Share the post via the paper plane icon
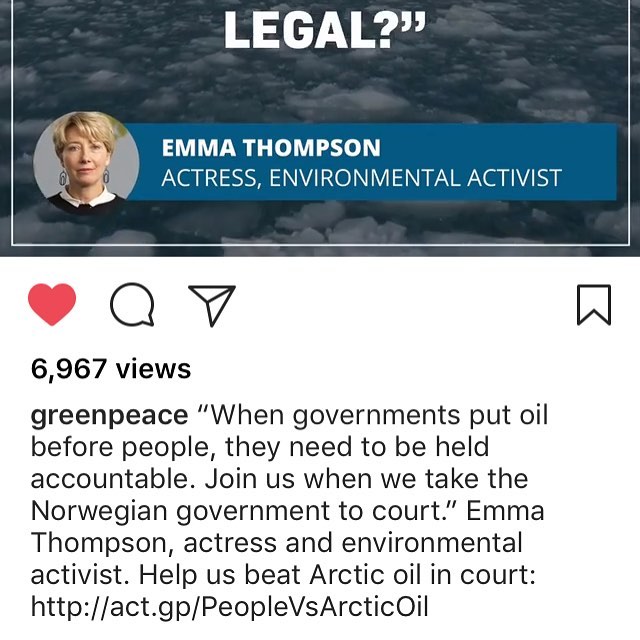 pyautogui.click(x=212, y=304)
